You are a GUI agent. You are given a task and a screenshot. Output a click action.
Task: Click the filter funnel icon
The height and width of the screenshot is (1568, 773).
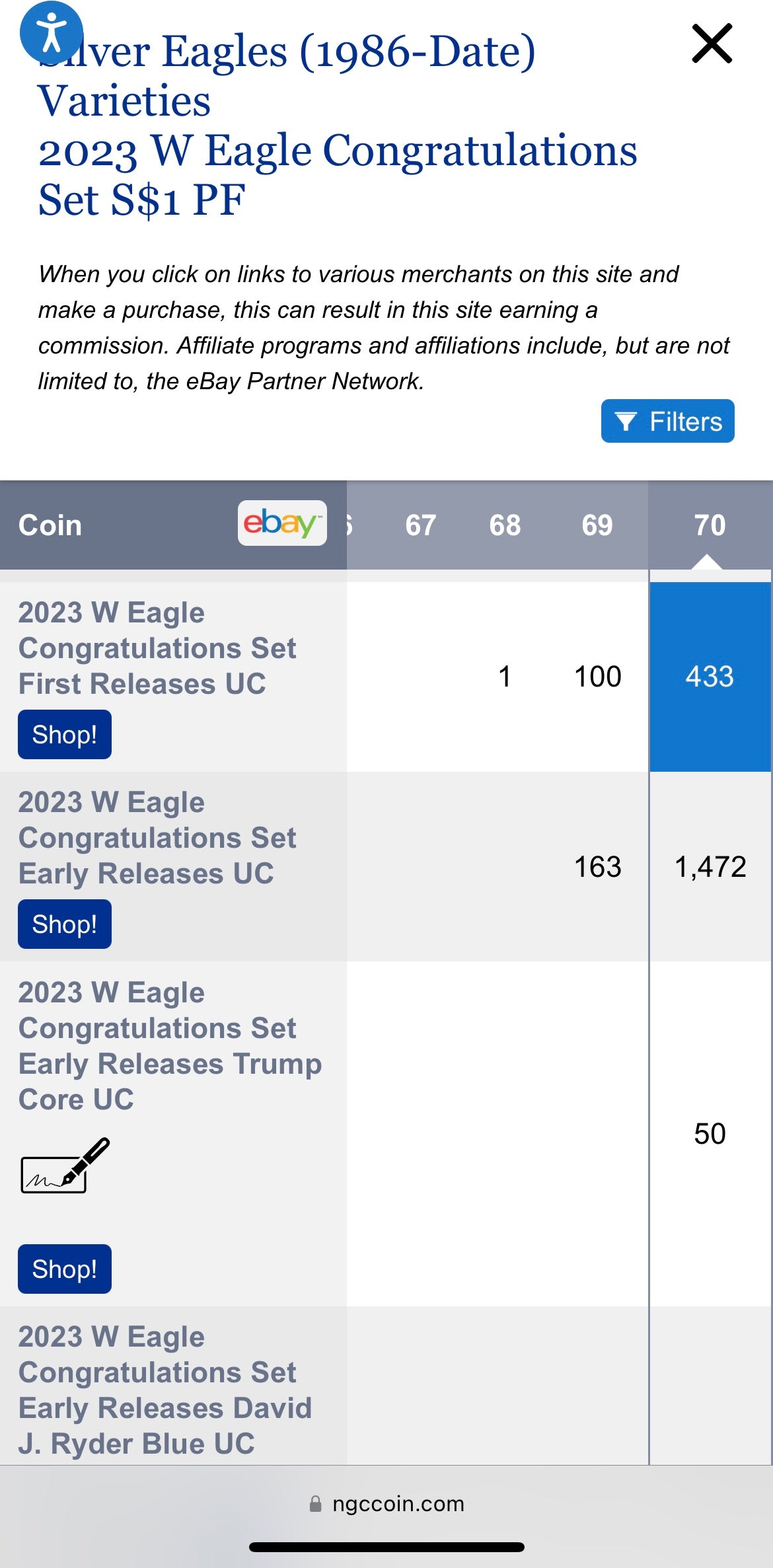point(626,421)
